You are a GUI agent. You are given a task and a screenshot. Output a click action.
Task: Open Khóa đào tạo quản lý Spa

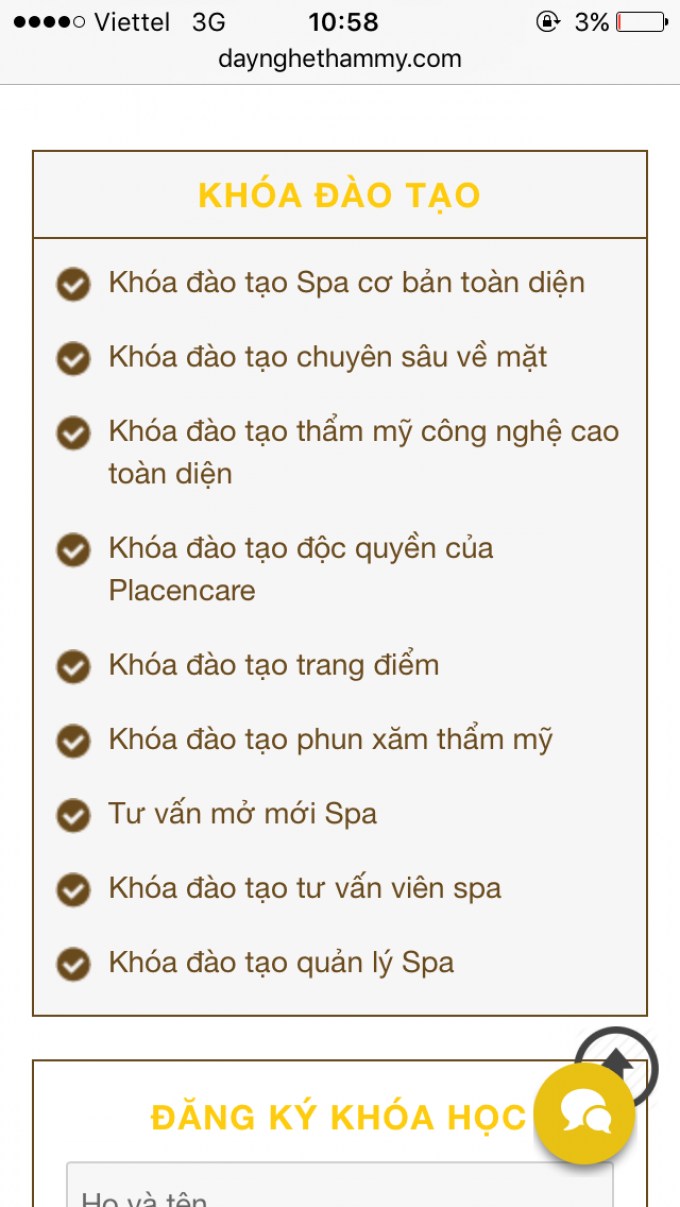pyautogui.click(x=281, y=963)
